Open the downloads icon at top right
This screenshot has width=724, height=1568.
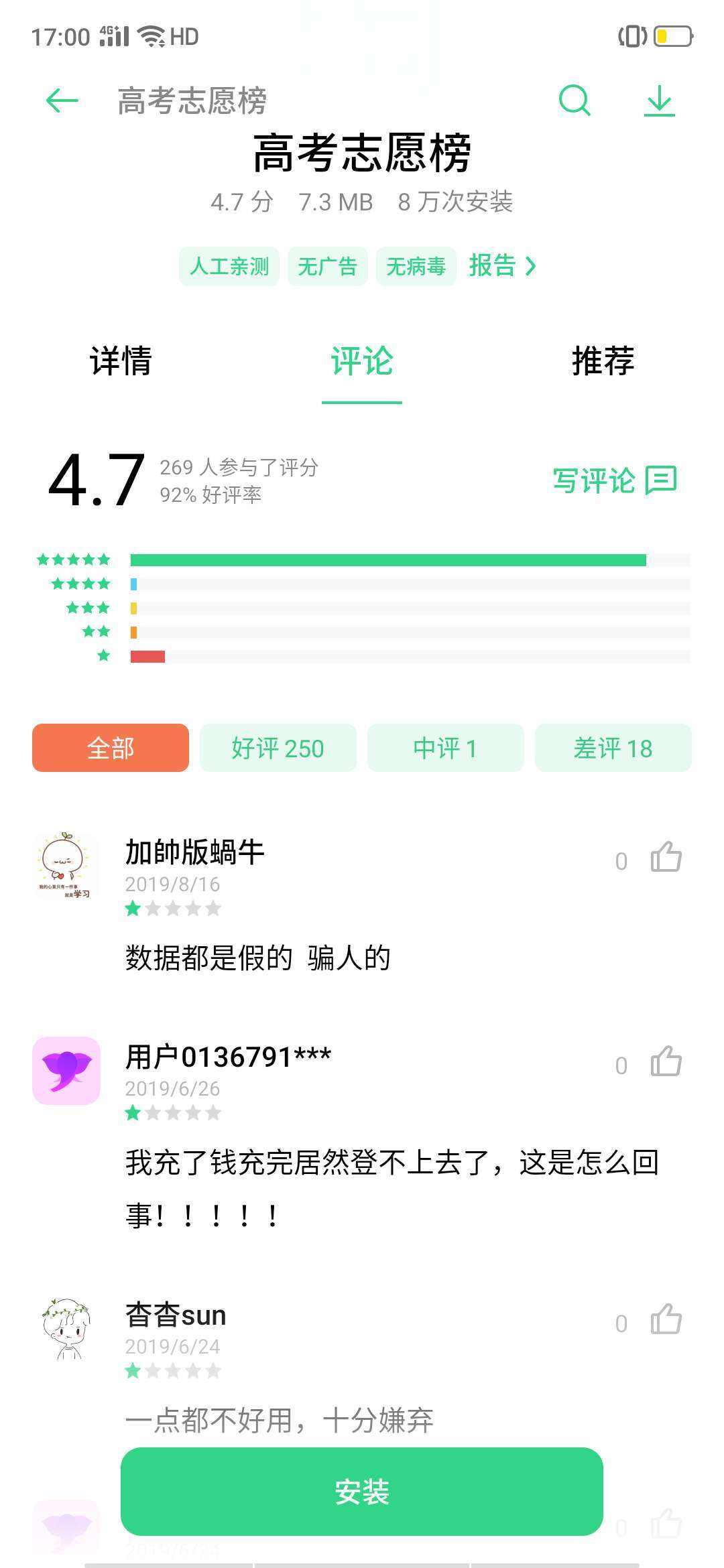pos(660,101)
